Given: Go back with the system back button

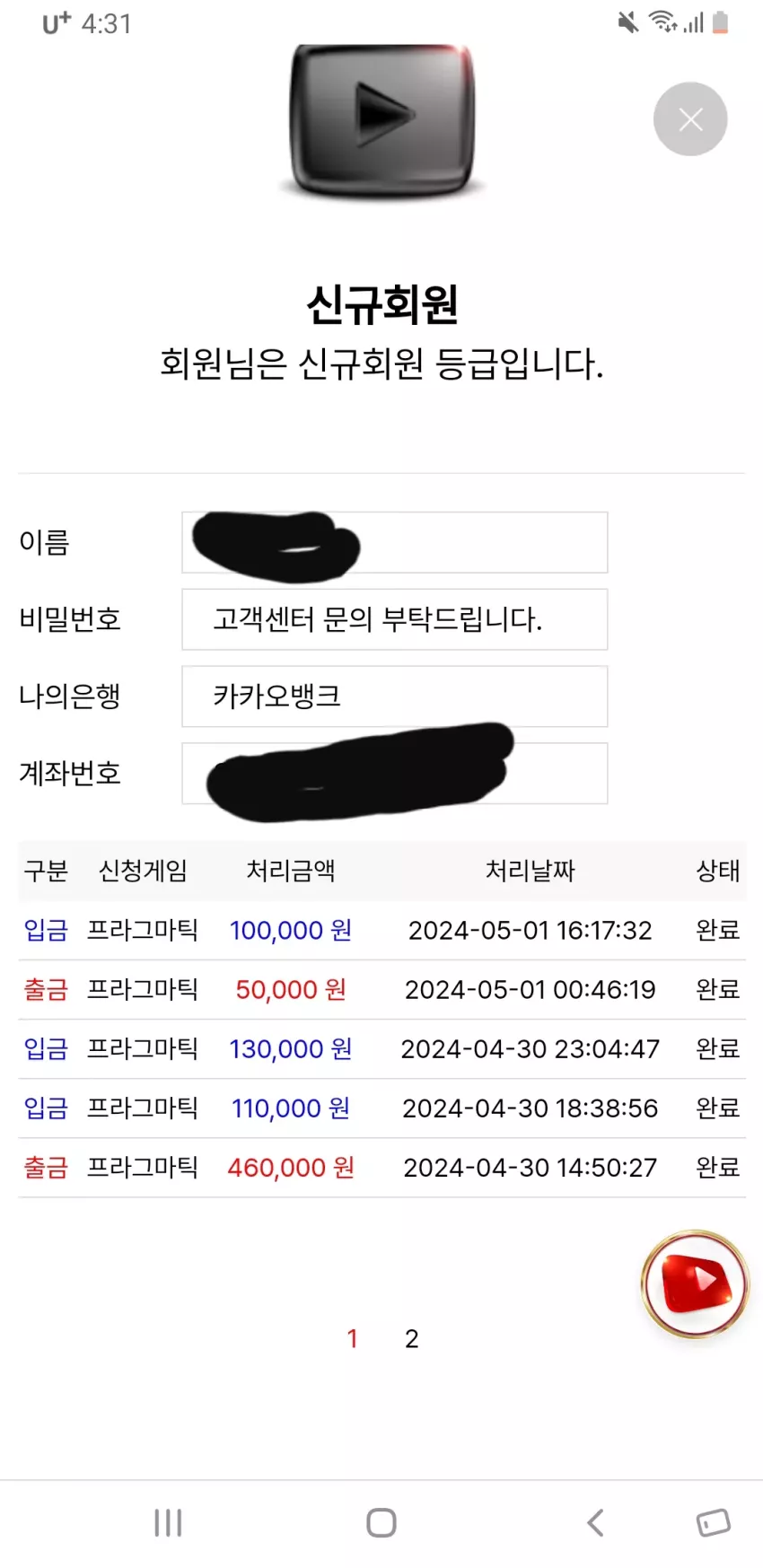Looking at the screenshot, I should [x=595, y=1522].
